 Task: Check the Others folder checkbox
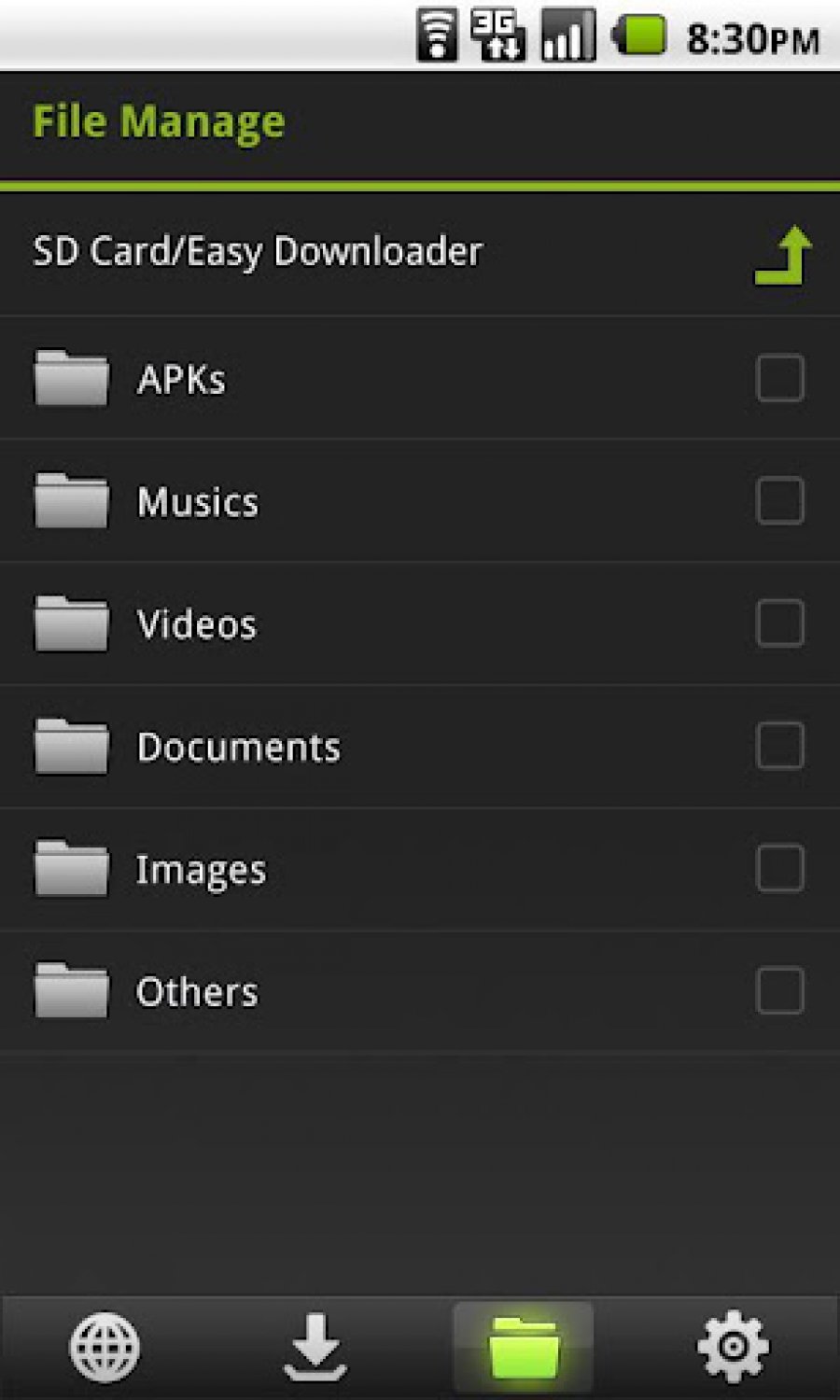pos(779,991)
